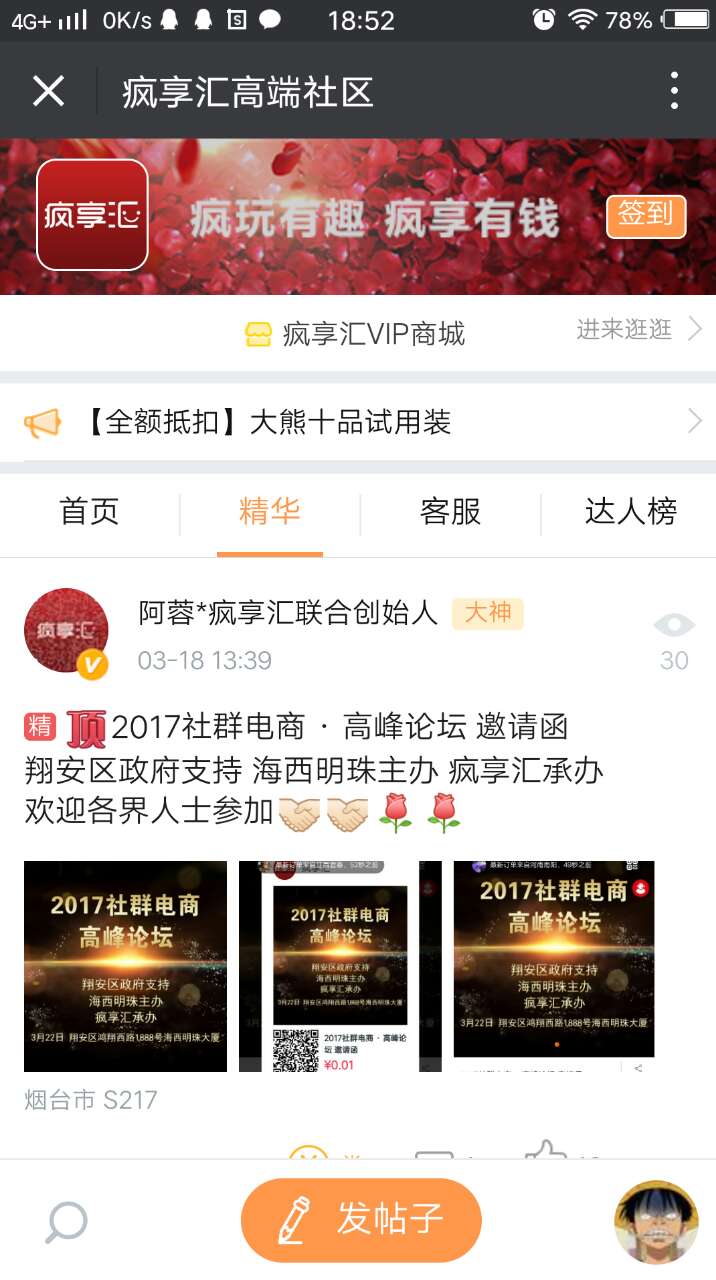Viewport: 716px width, 1280px height.
Task: Go to the 客服 tab
Action: 450,512
